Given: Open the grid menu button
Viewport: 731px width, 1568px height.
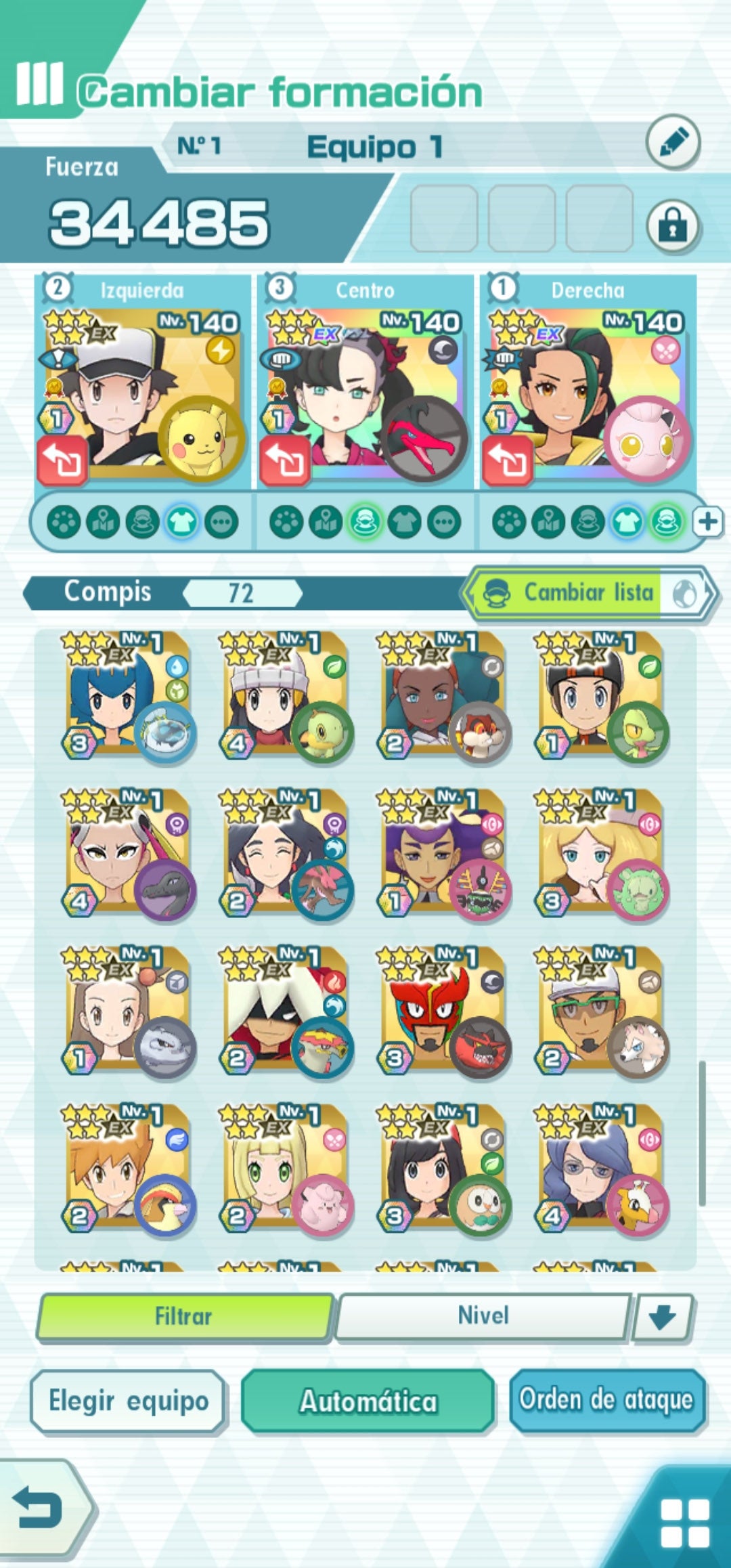Looking at the screenshot, I should point(684,1523).
